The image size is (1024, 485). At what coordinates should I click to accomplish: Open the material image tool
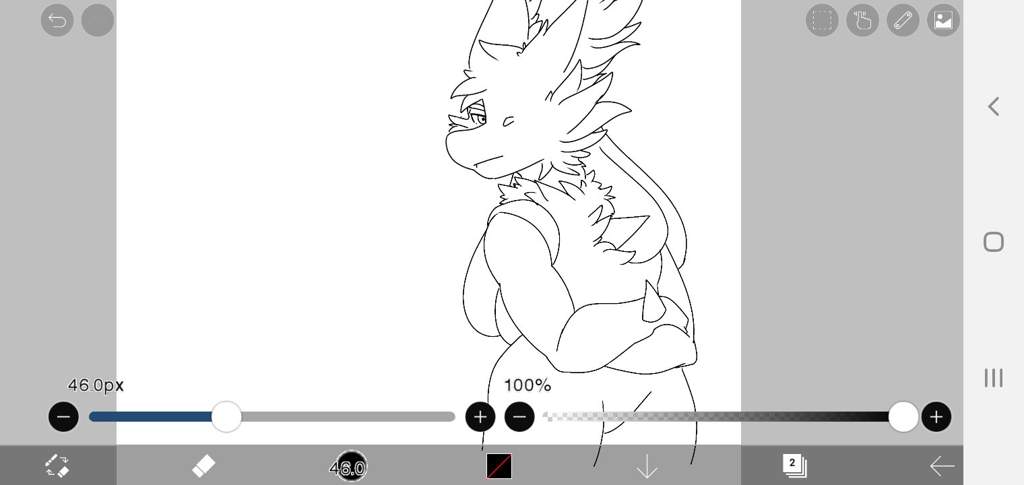pos(943,20)
